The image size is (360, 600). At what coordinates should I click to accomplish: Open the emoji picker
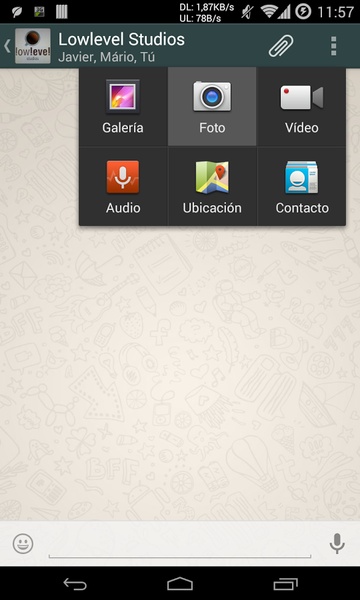click(x=23, y=544)
